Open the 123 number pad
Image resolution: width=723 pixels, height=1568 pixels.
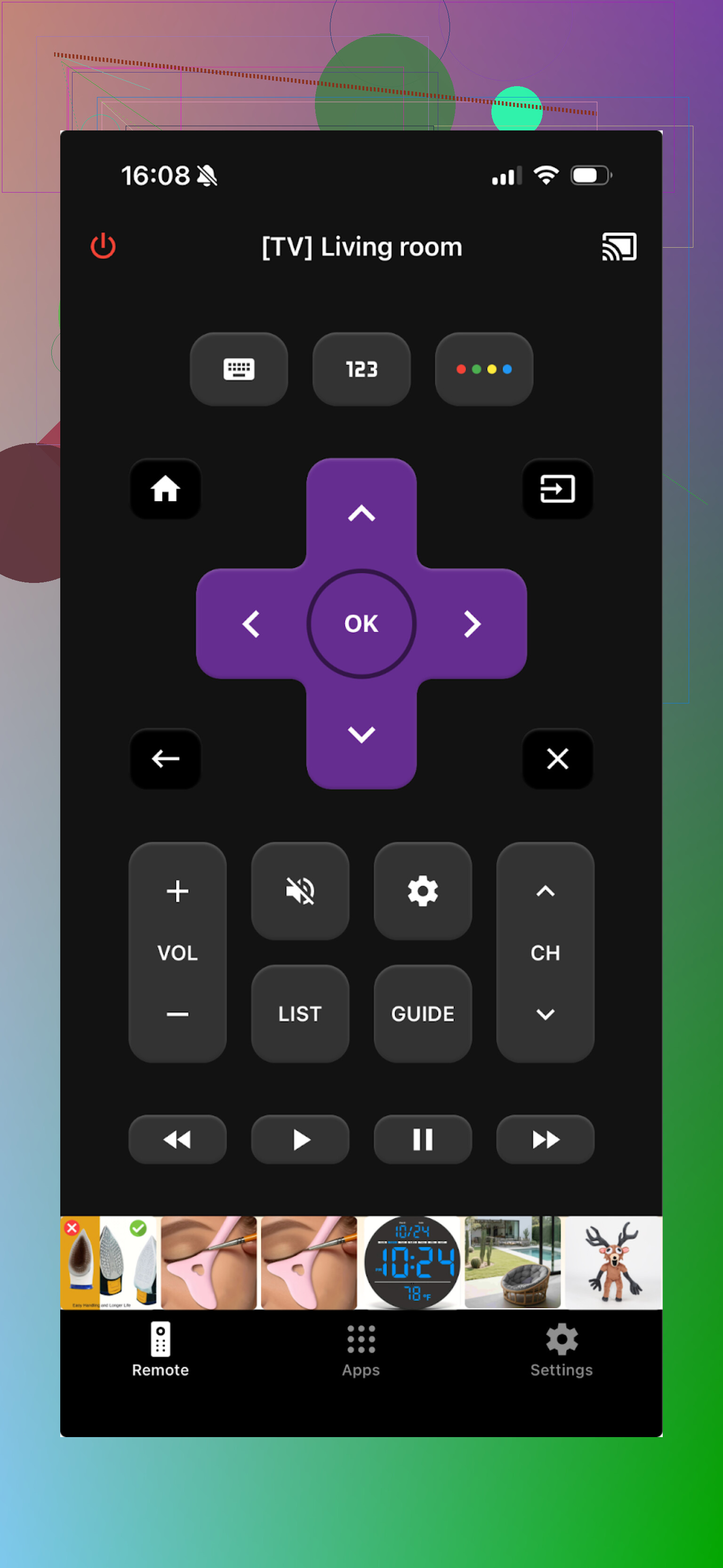click(x=361, y=369)
